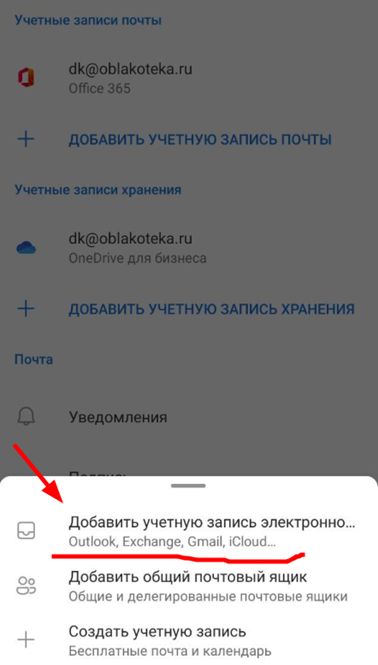Viewport: 378px width, 665px height.
Task: Select Добавить учетную запись электронной почты
Action: coord(189,531)
